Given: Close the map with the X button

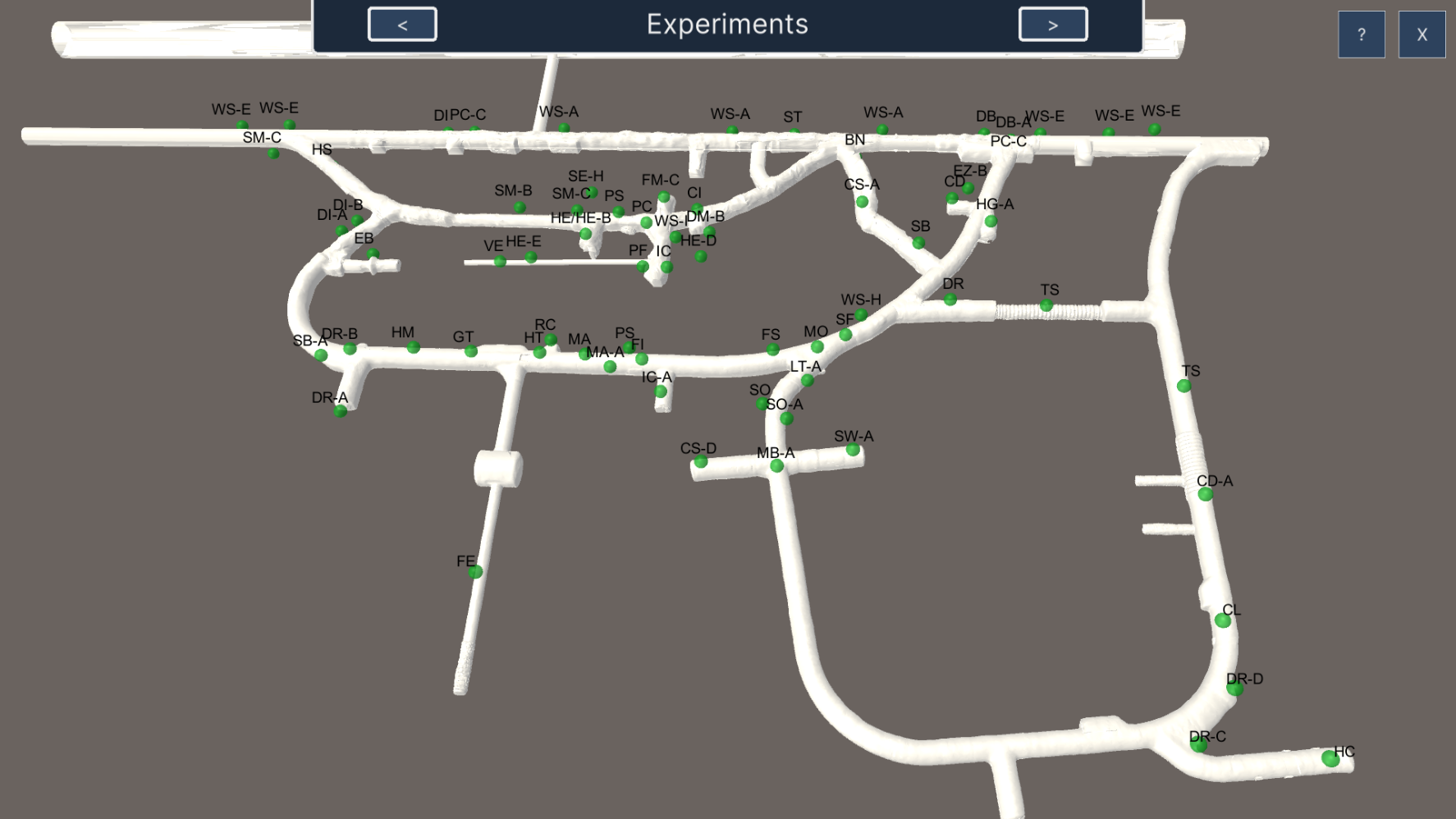Looking at the screenshot, I should 1422,34.
